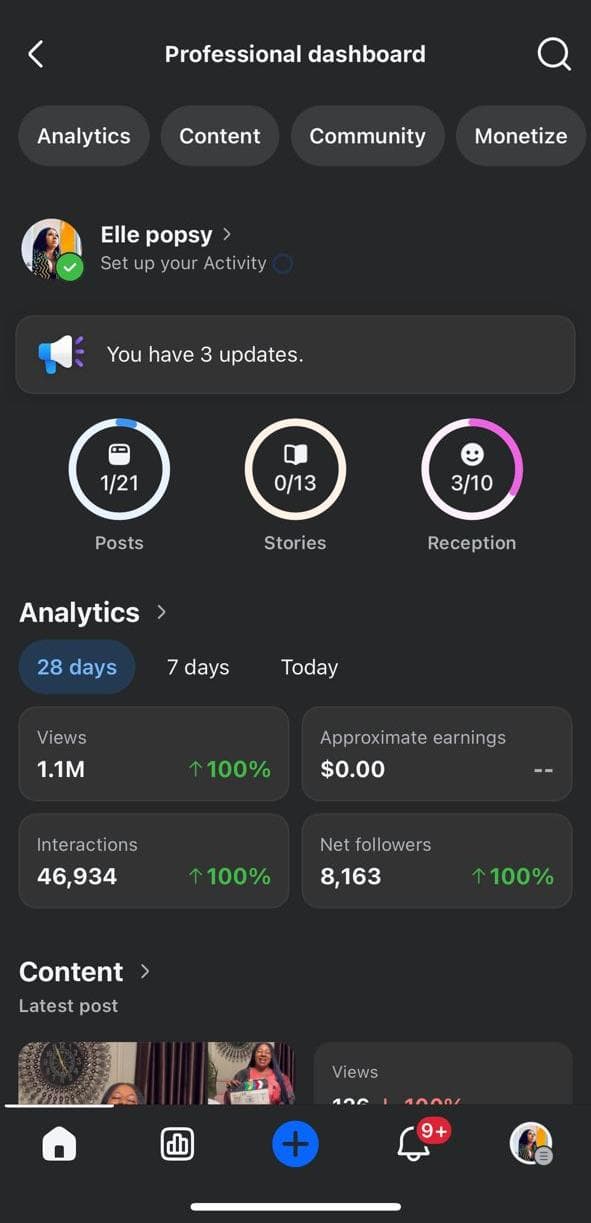591x1223 pixels.
Task: Open the Stories 0/13 progress ring
Action: (295, 469)
